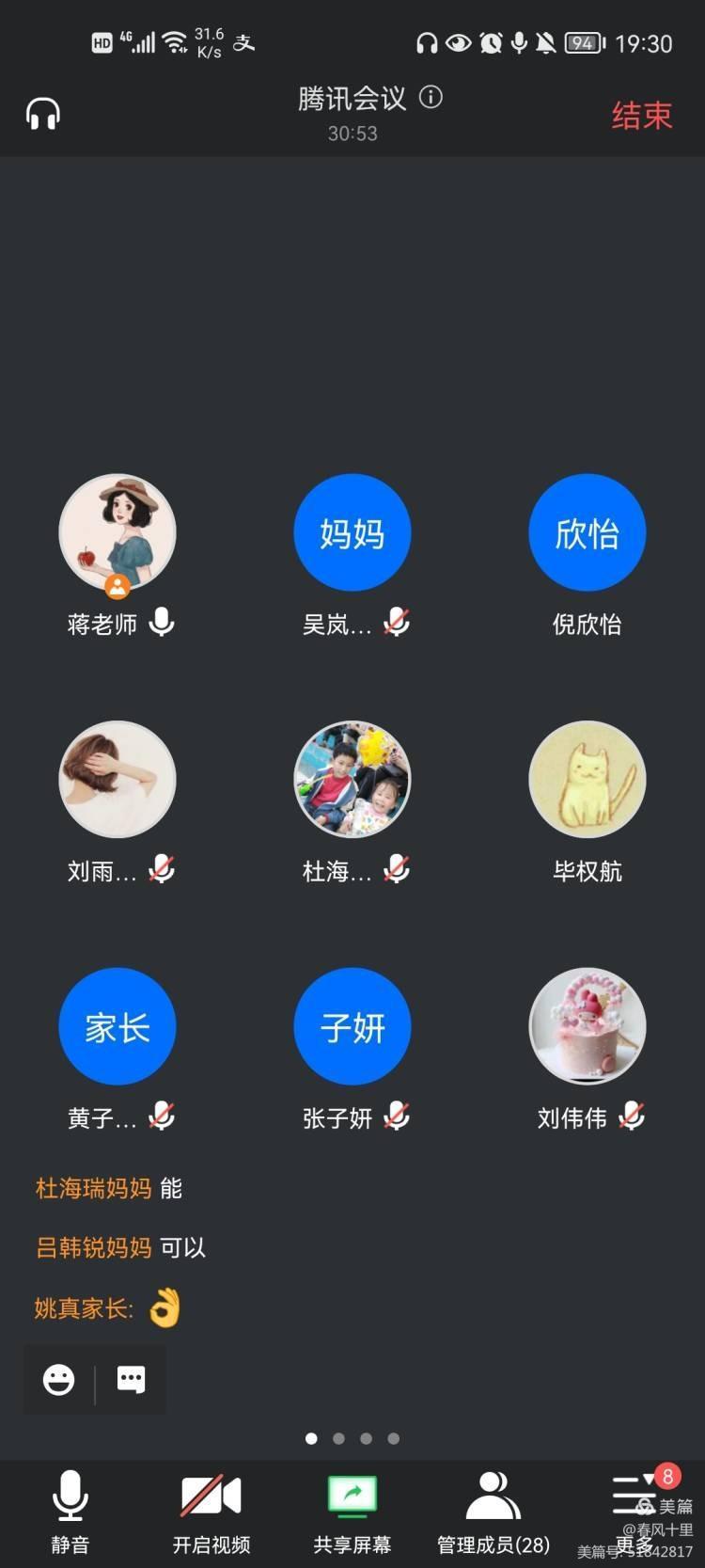The width and height of the screenshot is (705, 1568).
Task: Tap 结束 to end the meeting
Action: [x=642, y=116]
